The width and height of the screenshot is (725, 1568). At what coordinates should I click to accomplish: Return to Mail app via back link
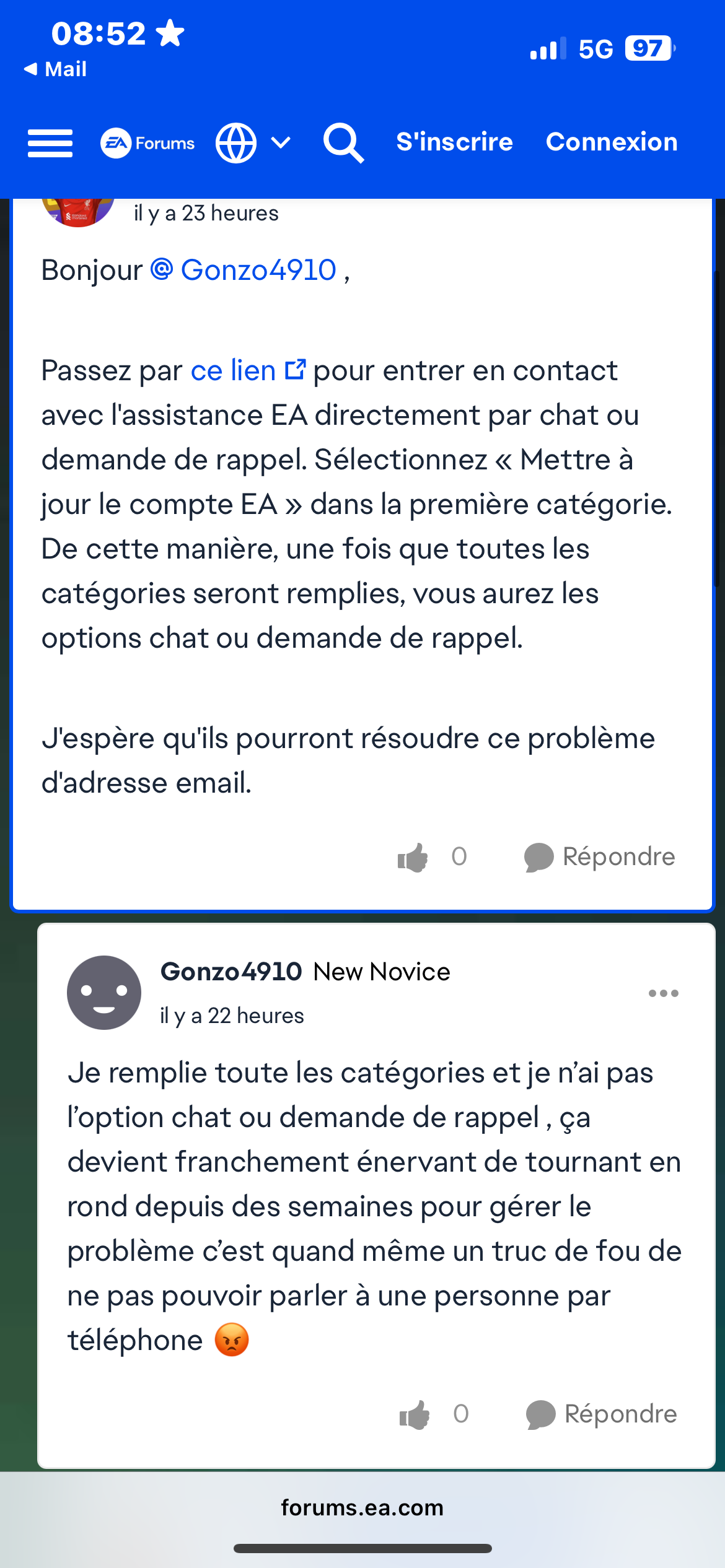(x=55, y=69)
